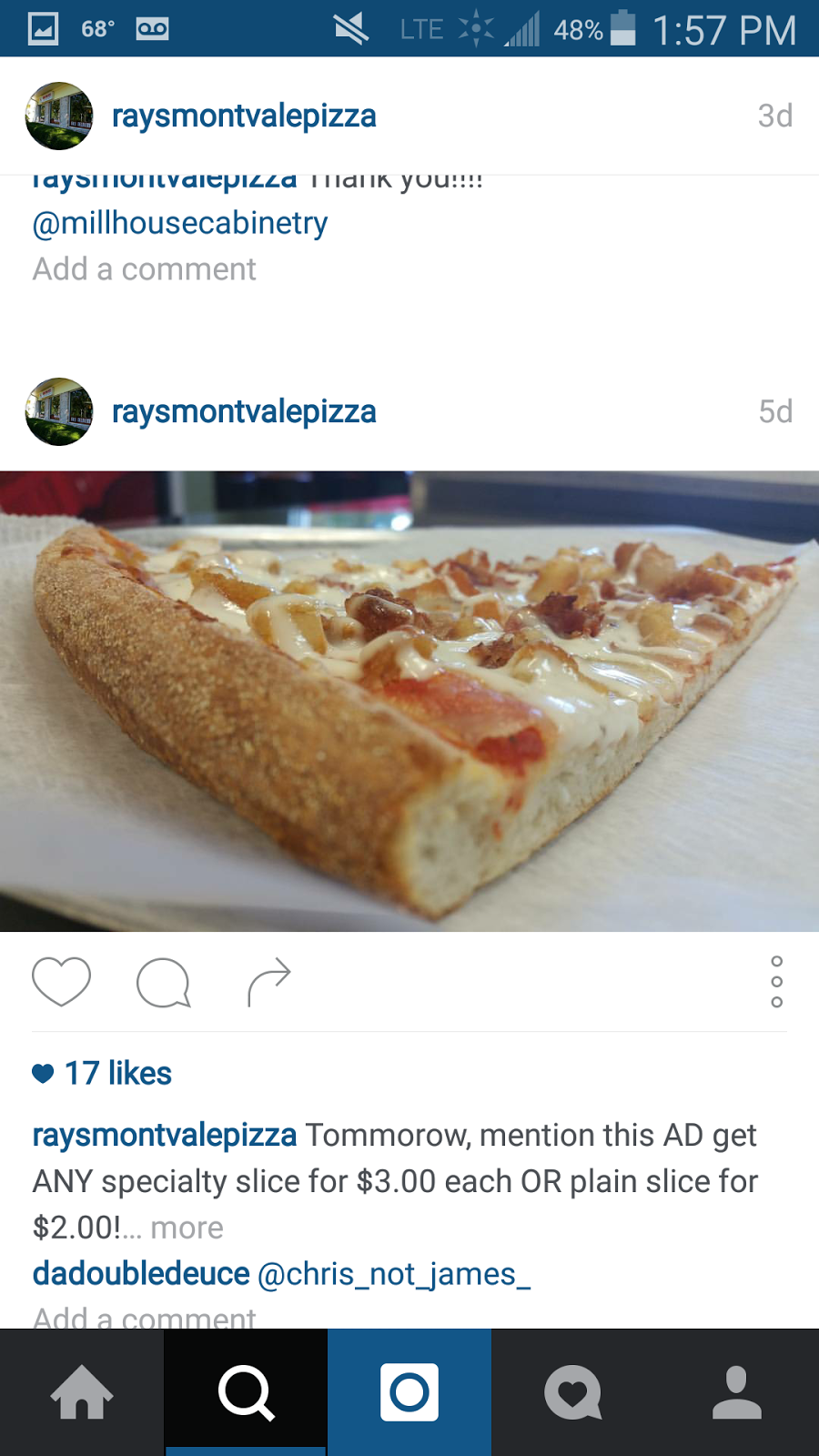This screenshot has width=819, height=1456.
Task: Open the raysmontvalepizza username link
Action: click(244, 411)
